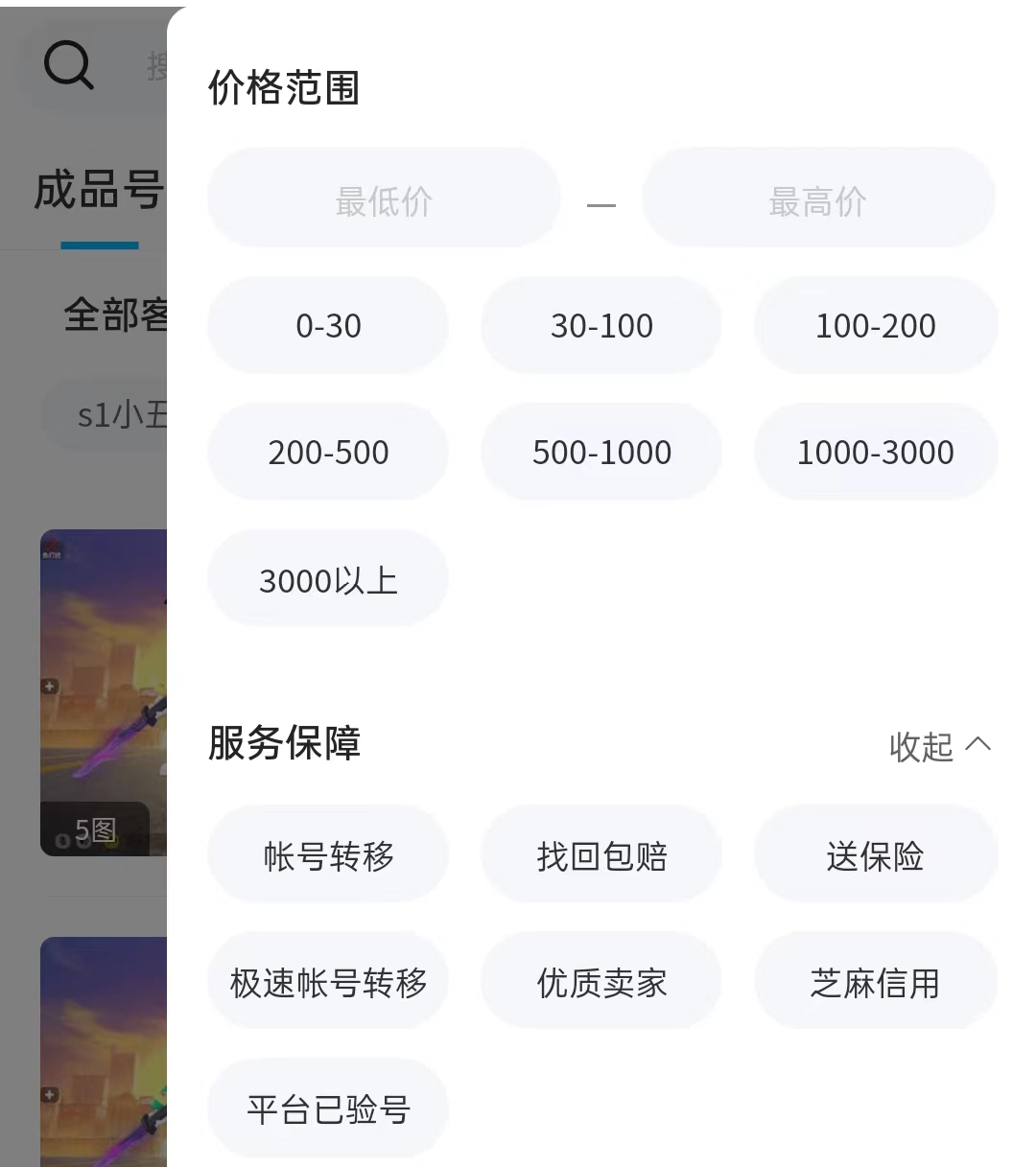Pick the 100-200 price chip
This screenshot has width=1036, height=1167.
pos(875,326)
